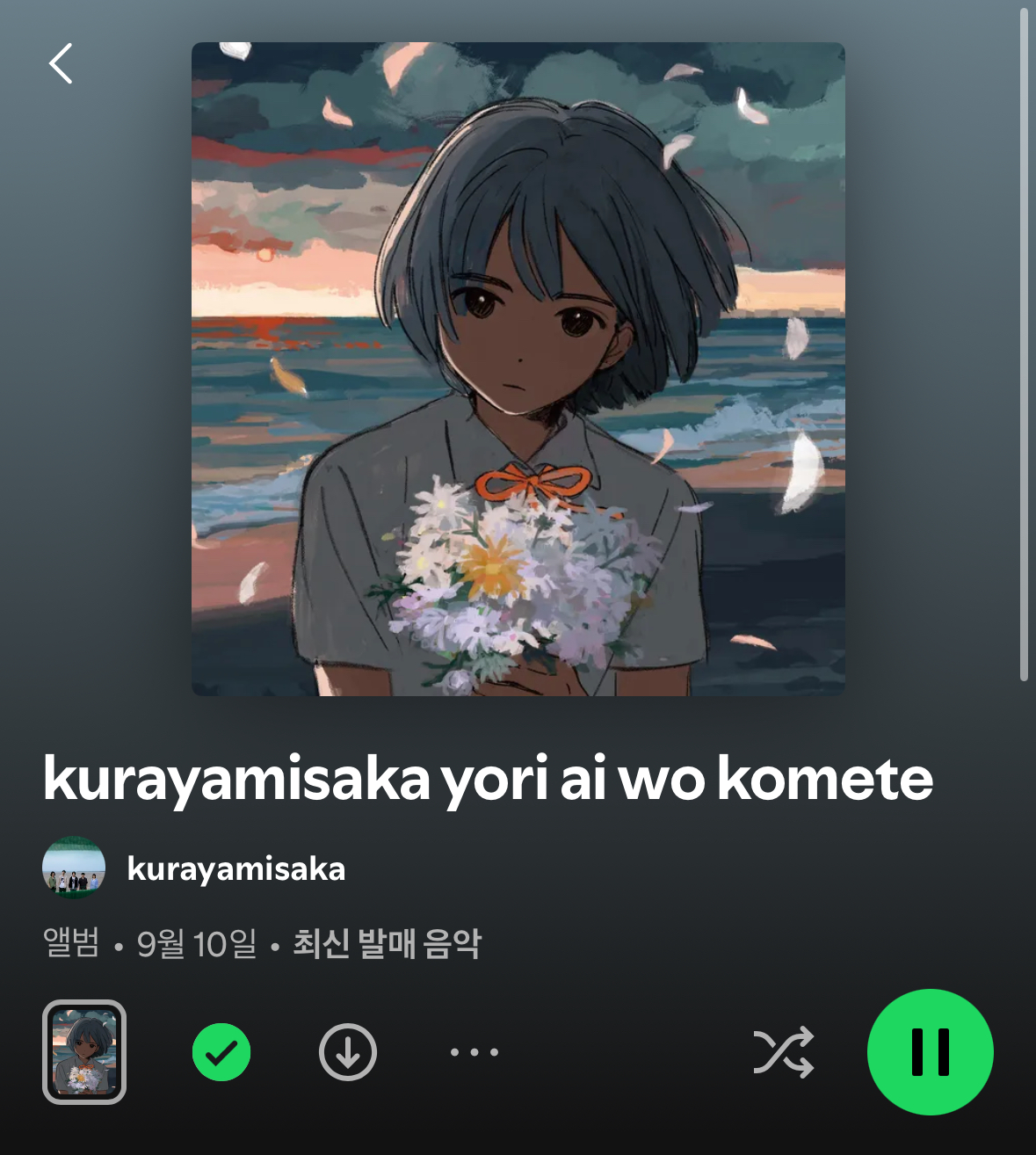Toggle shuffle playback

point(784,1052)
